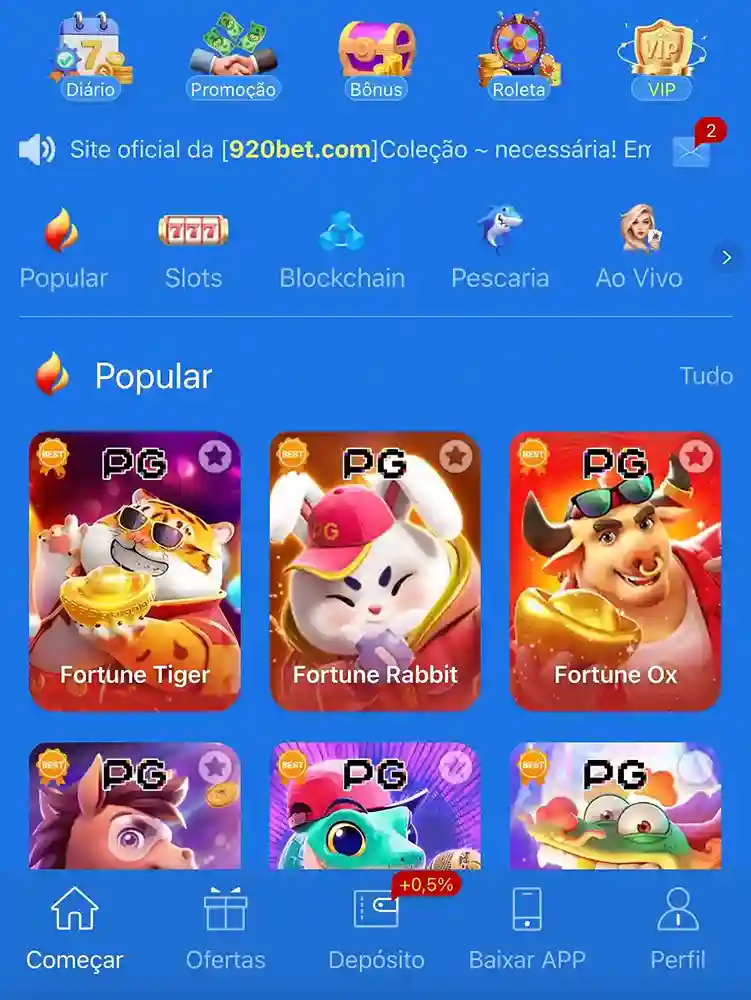Open the Diário daily check-in
This screenshot has width=751, height=1000.
pos(91,56)
